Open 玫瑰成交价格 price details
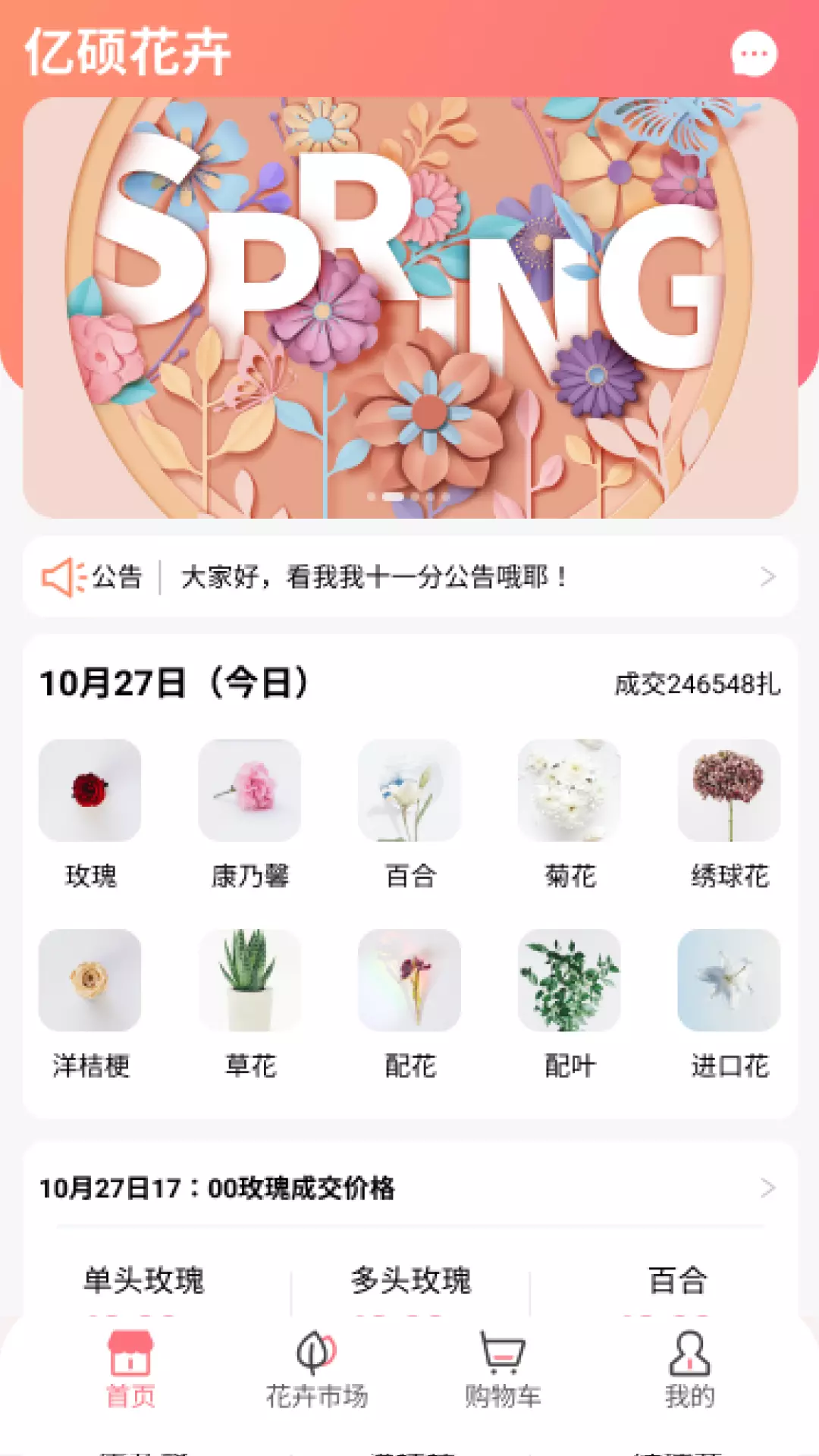 [x=409, y=1188]
